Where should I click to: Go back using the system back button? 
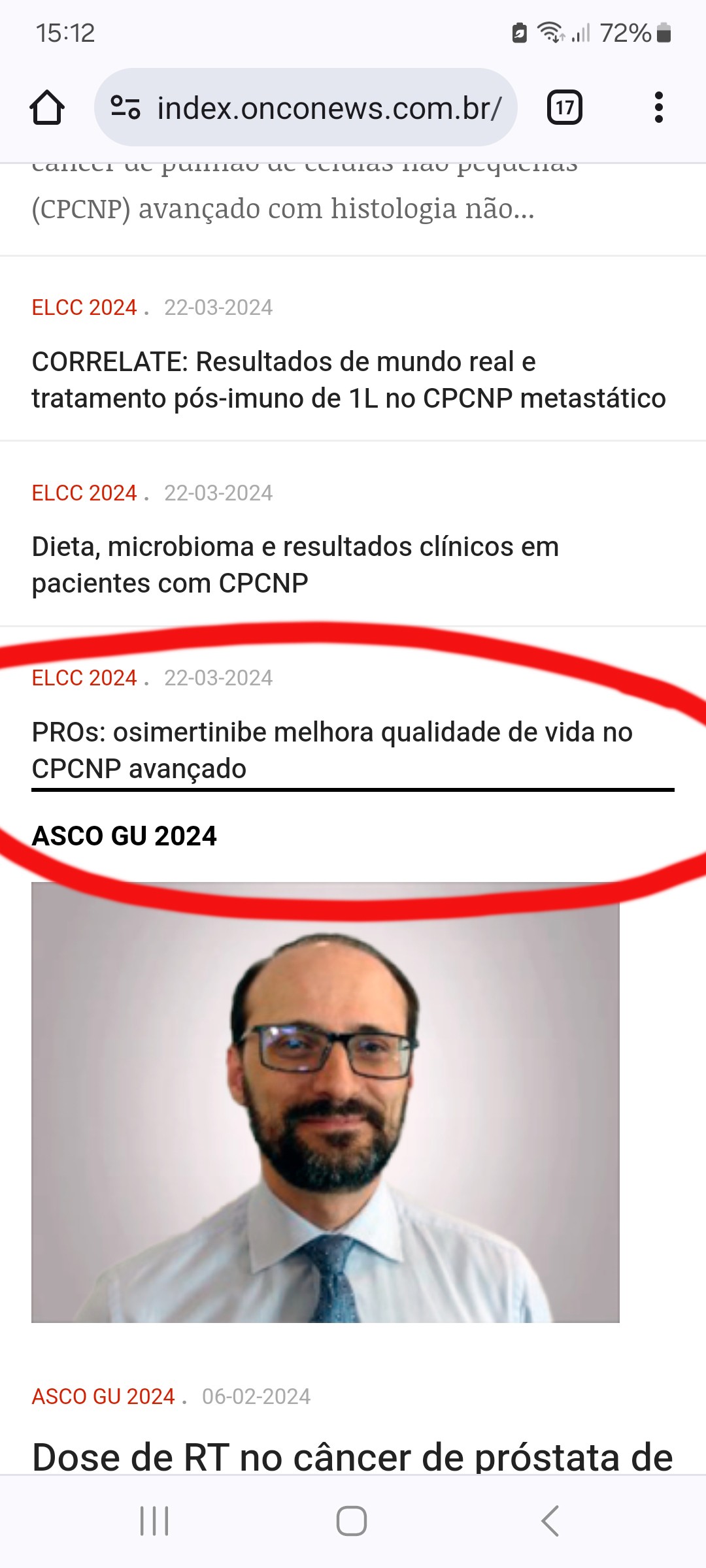tap(550, 1521)
